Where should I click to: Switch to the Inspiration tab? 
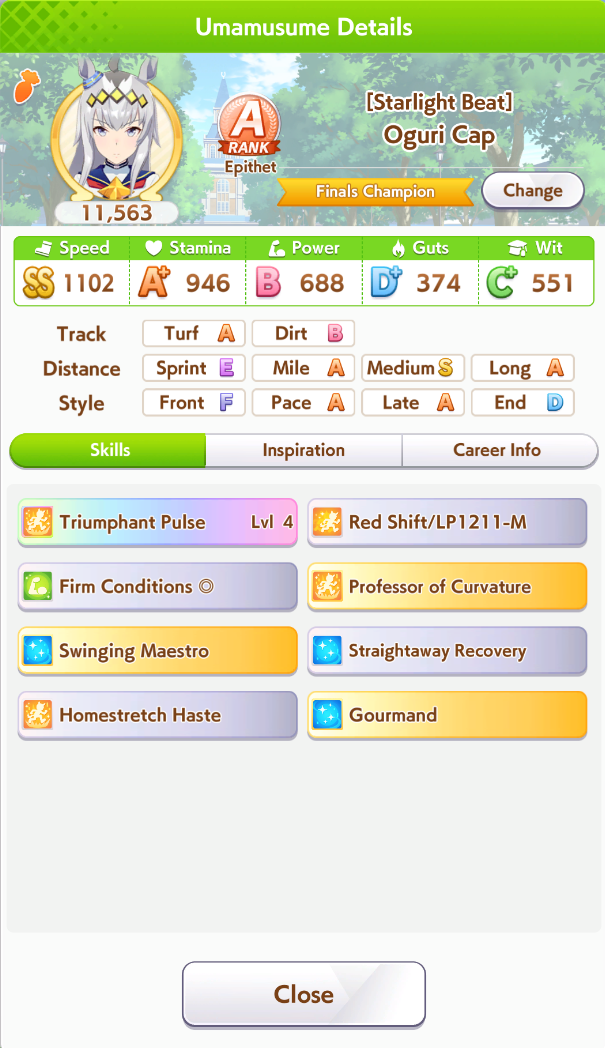pyautogui.click(x=303, y=450)
